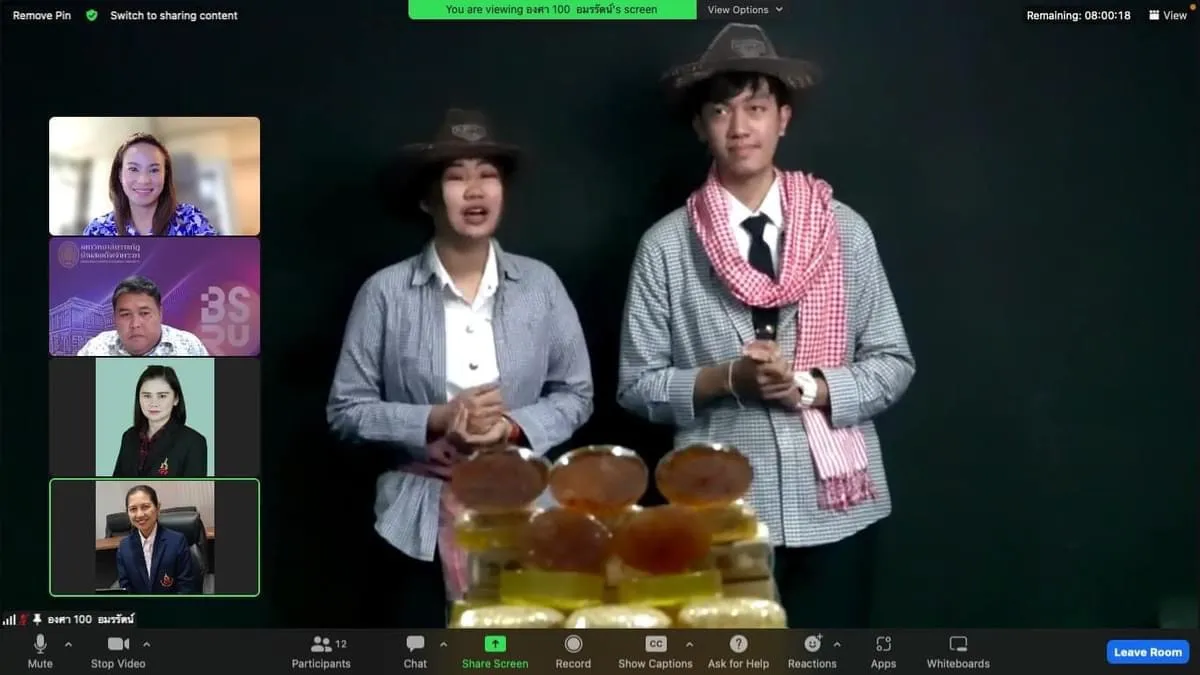Viewport: 1200px width, 675px height.
Task: Expand the View Options dropdown
Action: click(745, 10)
